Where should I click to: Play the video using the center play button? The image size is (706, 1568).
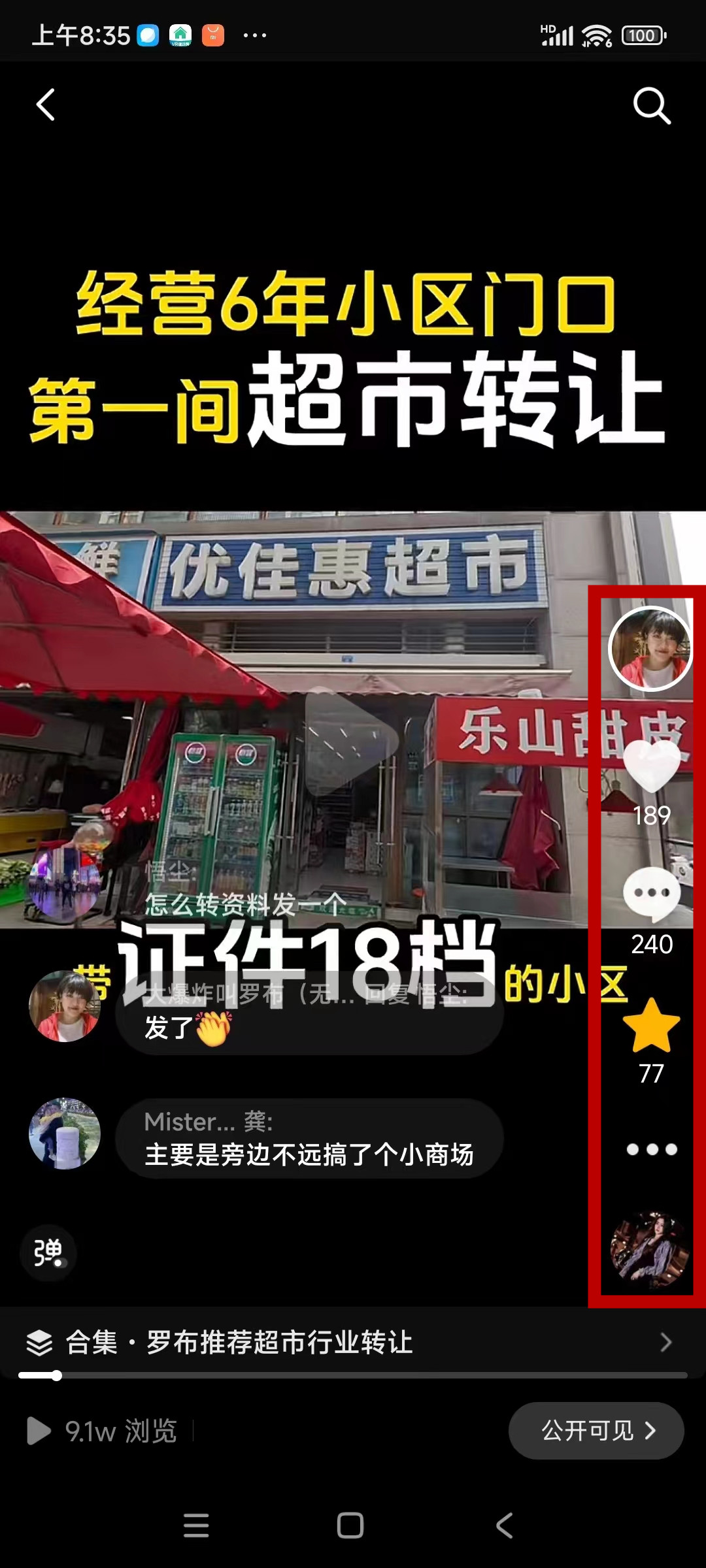pos(352,741)
